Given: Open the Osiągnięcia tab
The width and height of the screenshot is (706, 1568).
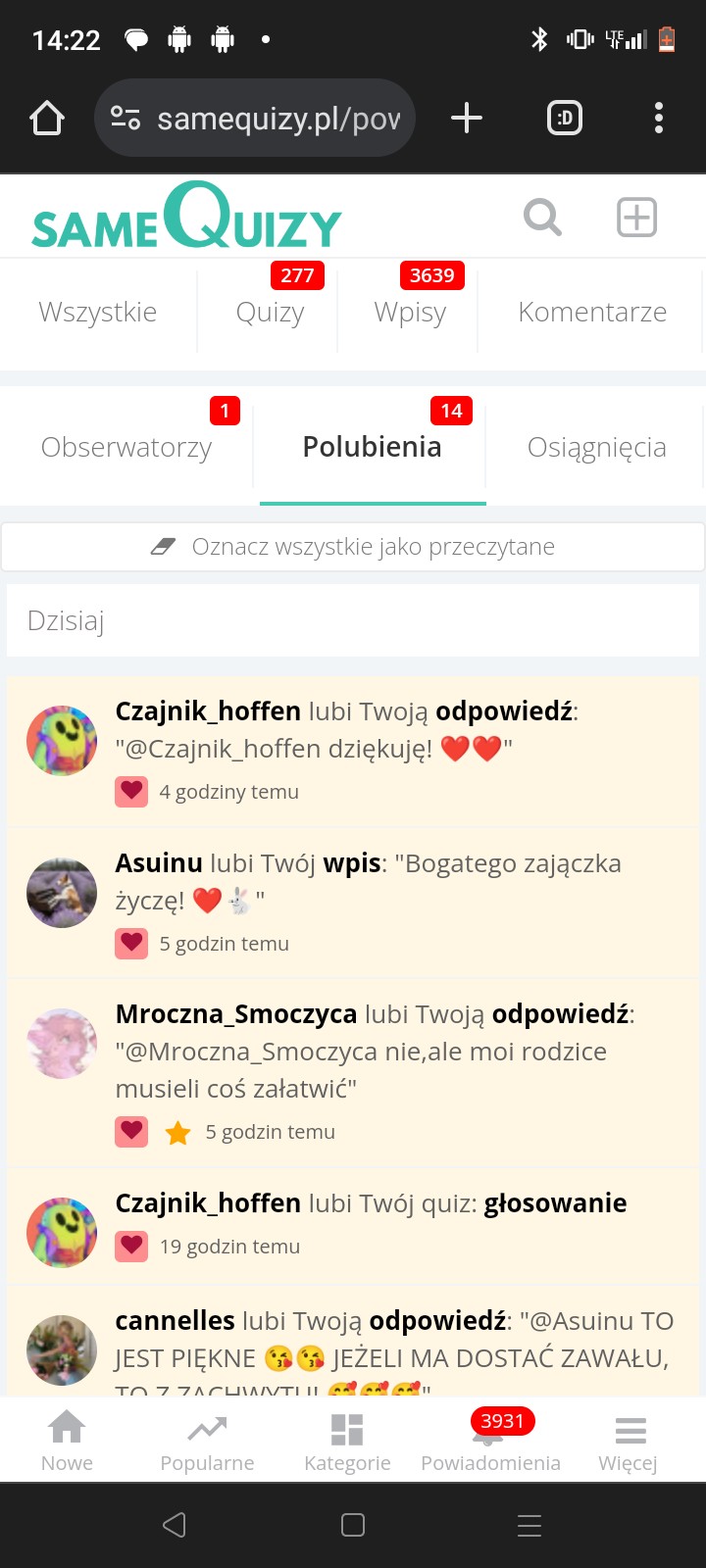Looking at the screenshot, I should pyautogui.click(x=596, y=447).
